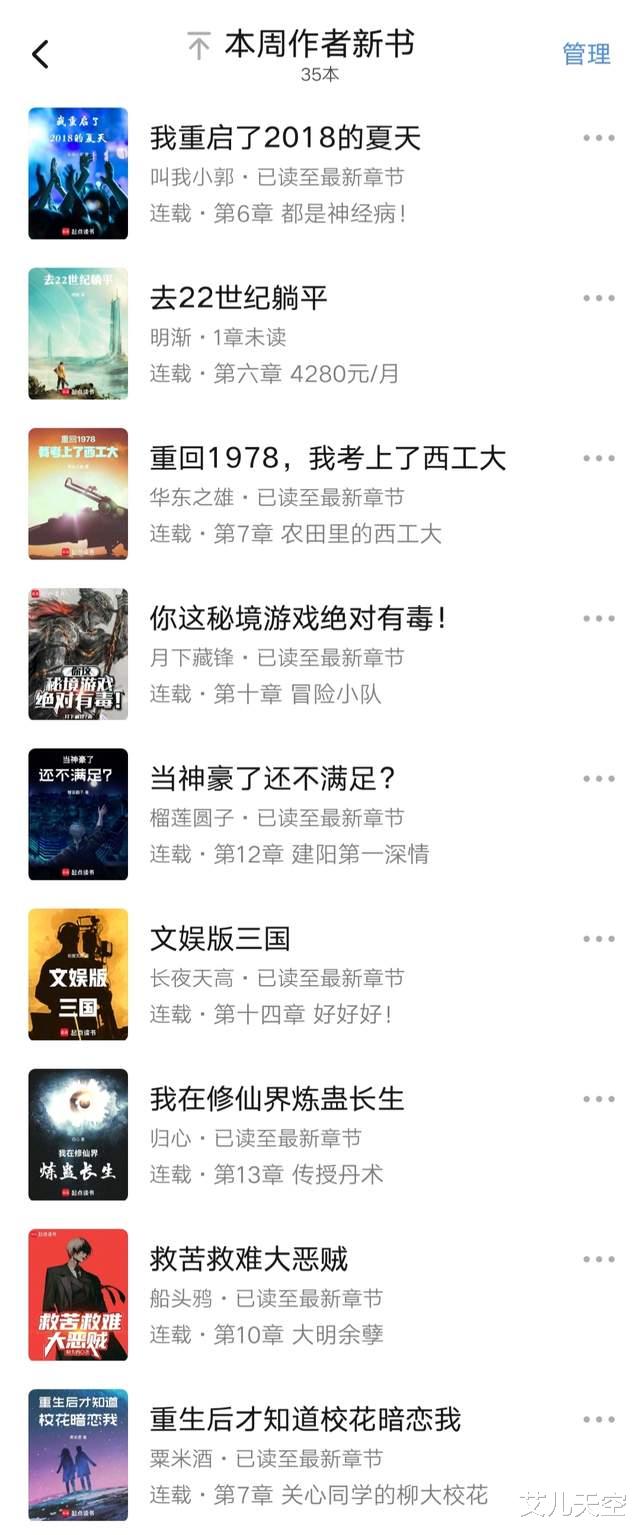The image size is (640, 1535).
Task: Tap 管理 to manage the book list
Action: 586,54
